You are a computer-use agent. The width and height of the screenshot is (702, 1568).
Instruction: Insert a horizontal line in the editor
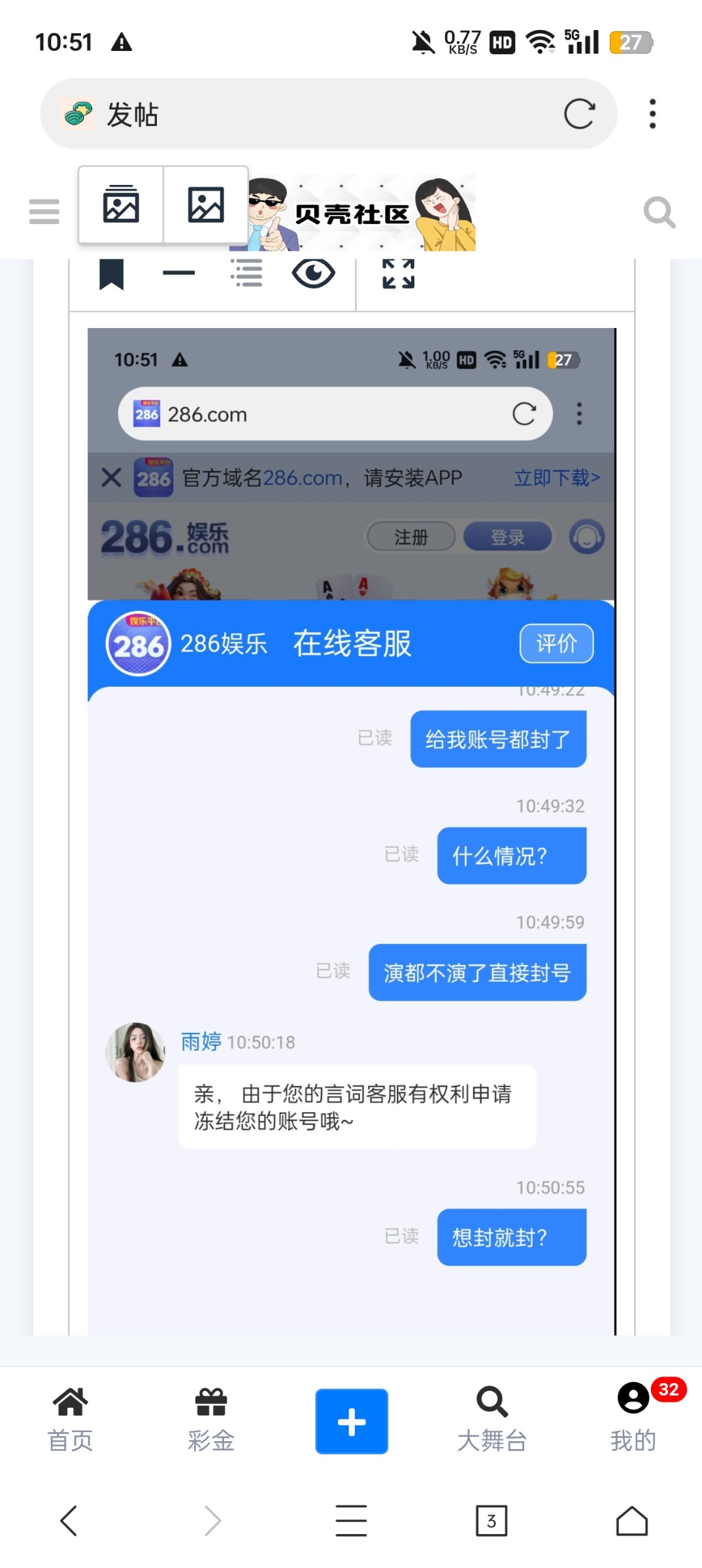pos(178,274)
